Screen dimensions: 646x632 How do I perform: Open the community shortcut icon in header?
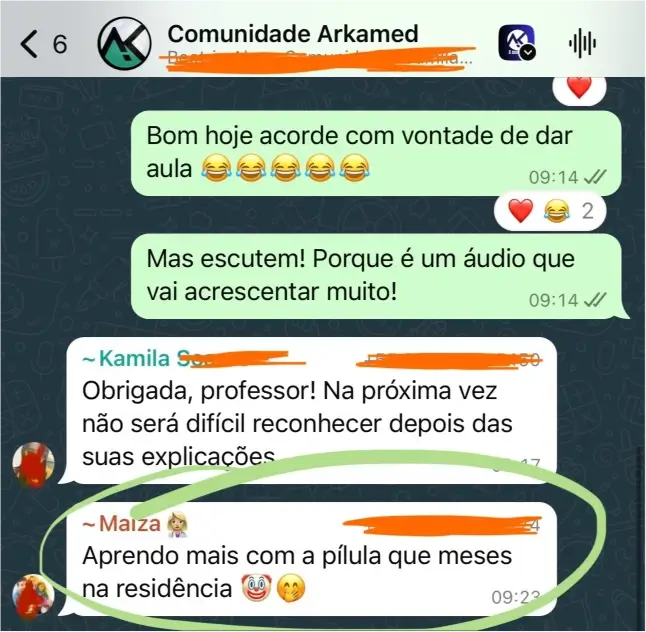(x=517, y=43)
